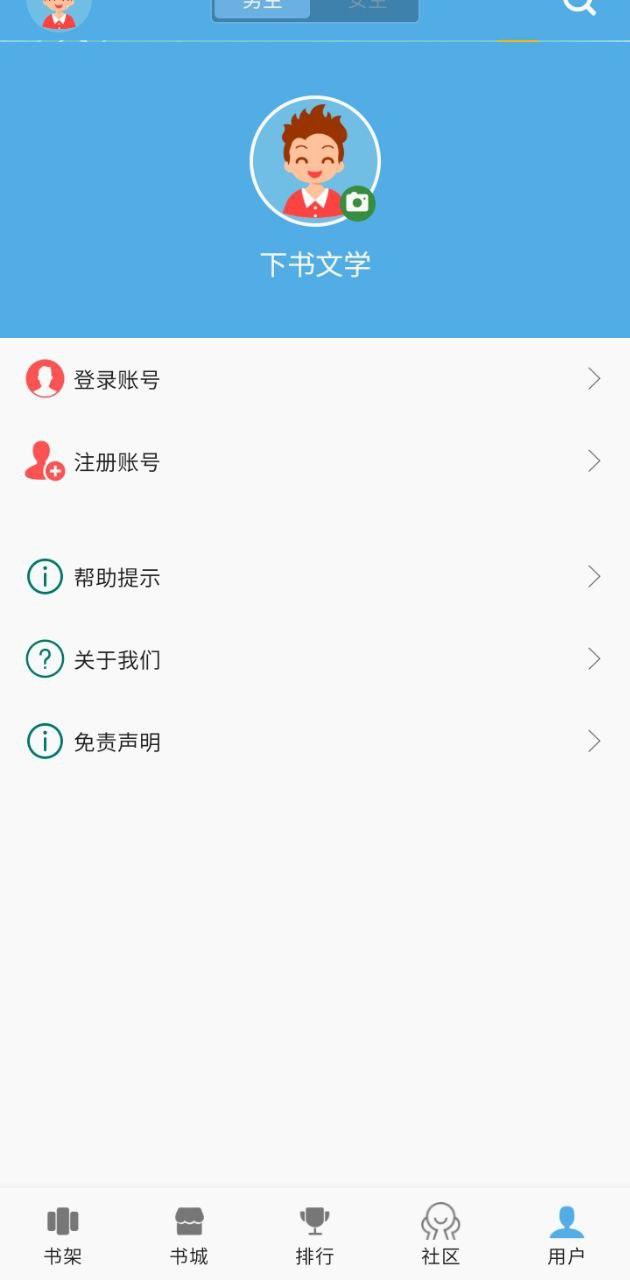630x1280 pixels.
Task: Tap the camera badge on the avatar
Action: point(357,203)
